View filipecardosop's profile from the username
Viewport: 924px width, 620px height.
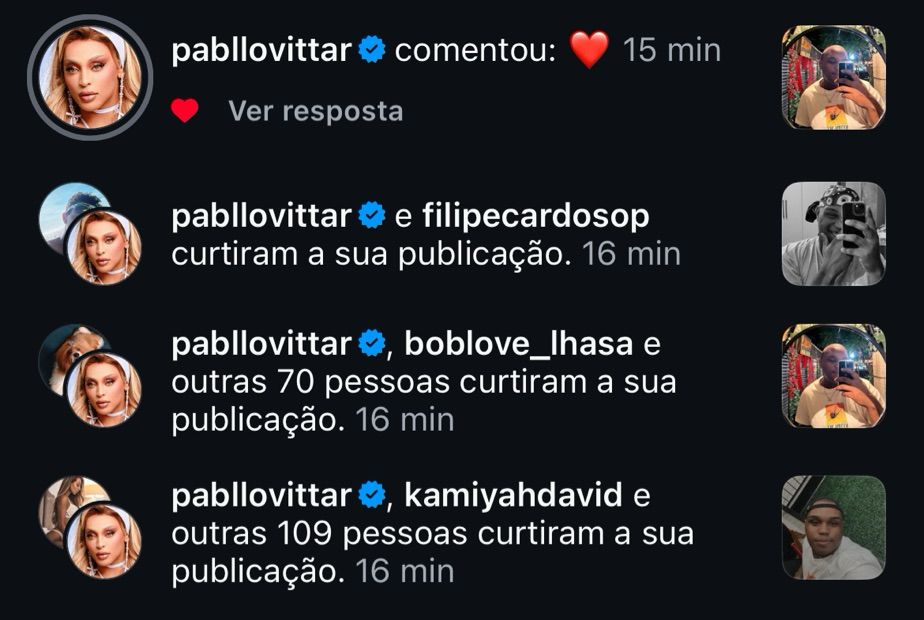(536, 216)
